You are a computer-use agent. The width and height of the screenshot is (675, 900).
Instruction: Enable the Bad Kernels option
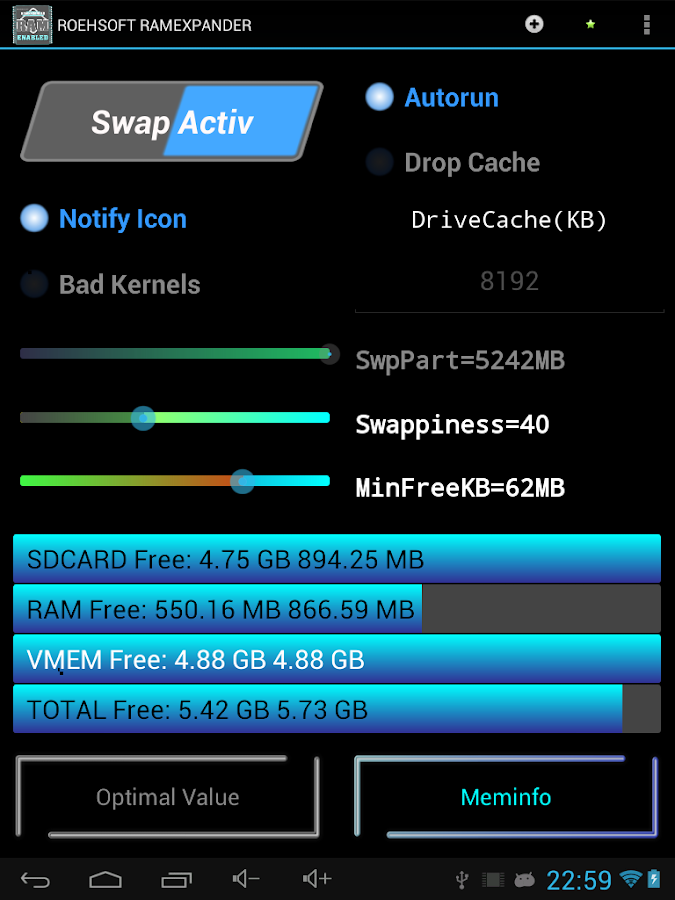pos(35,284)
